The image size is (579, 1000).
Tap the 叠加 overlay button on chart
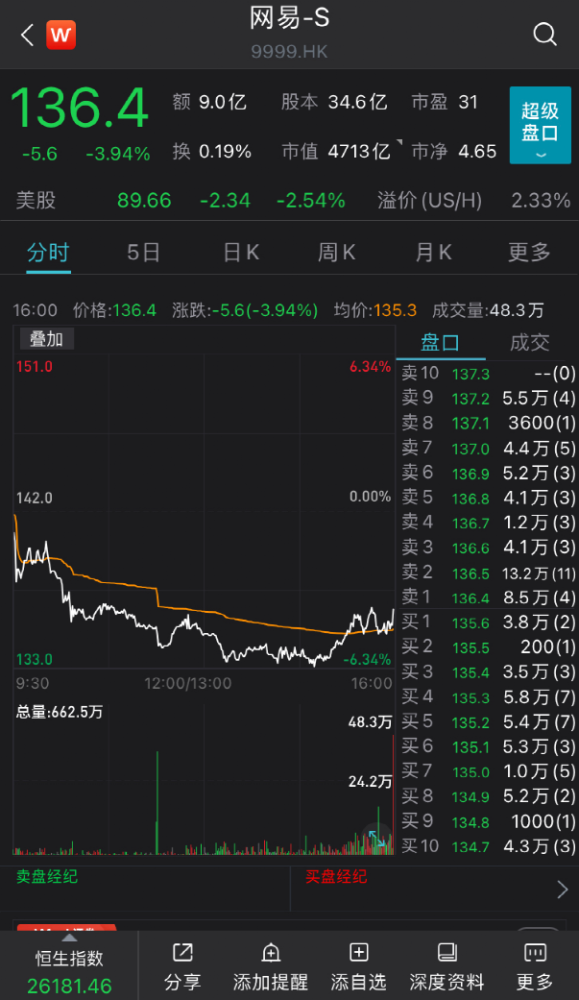[47, 339]
